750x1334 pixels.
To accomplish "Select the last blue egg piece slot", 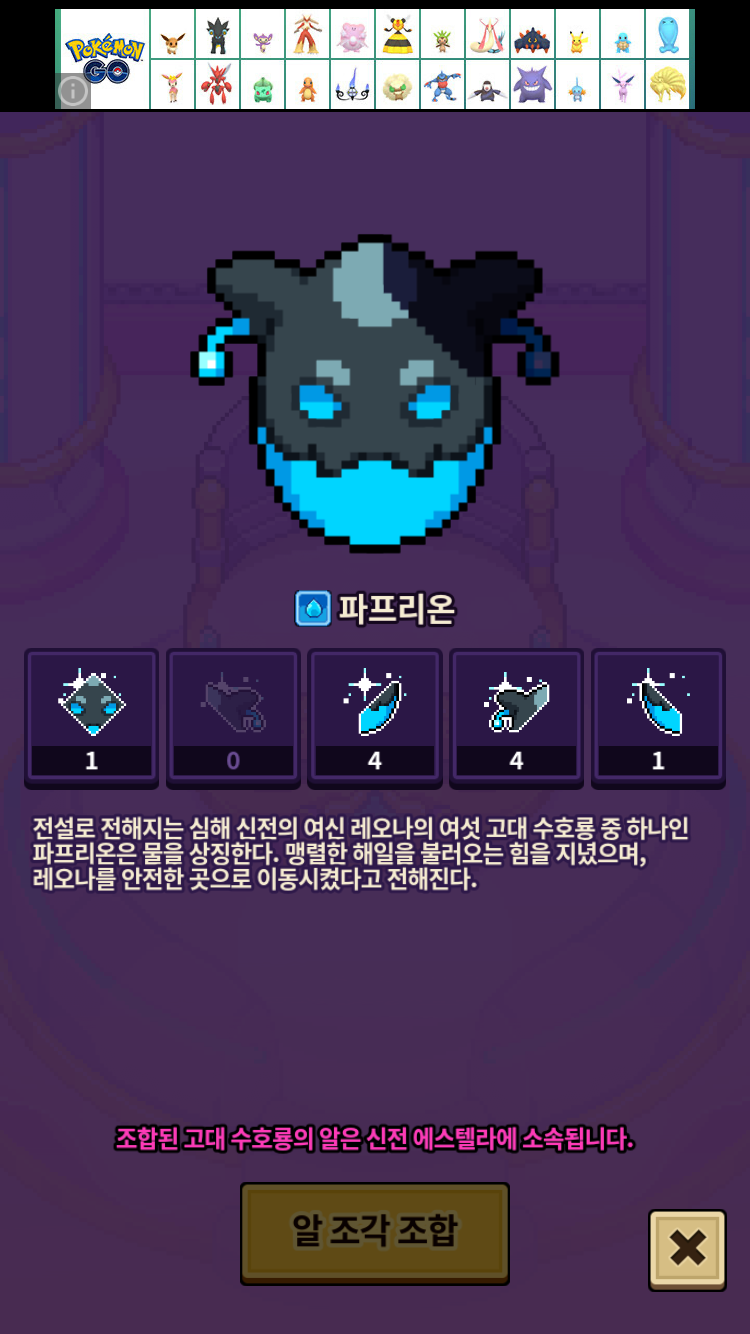I will (x=658, y=714).
